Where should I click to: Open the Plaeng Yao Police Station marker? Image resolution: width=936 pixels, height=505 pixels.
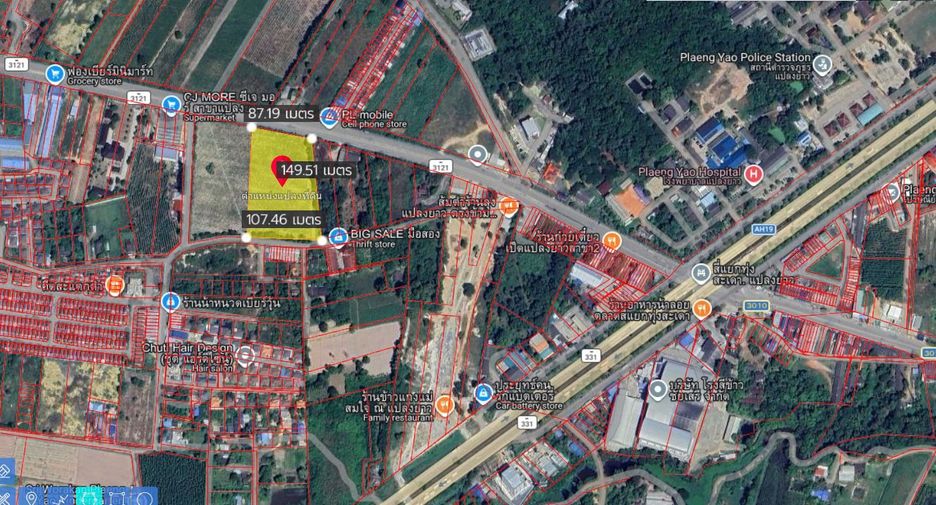tap(823, 64)
